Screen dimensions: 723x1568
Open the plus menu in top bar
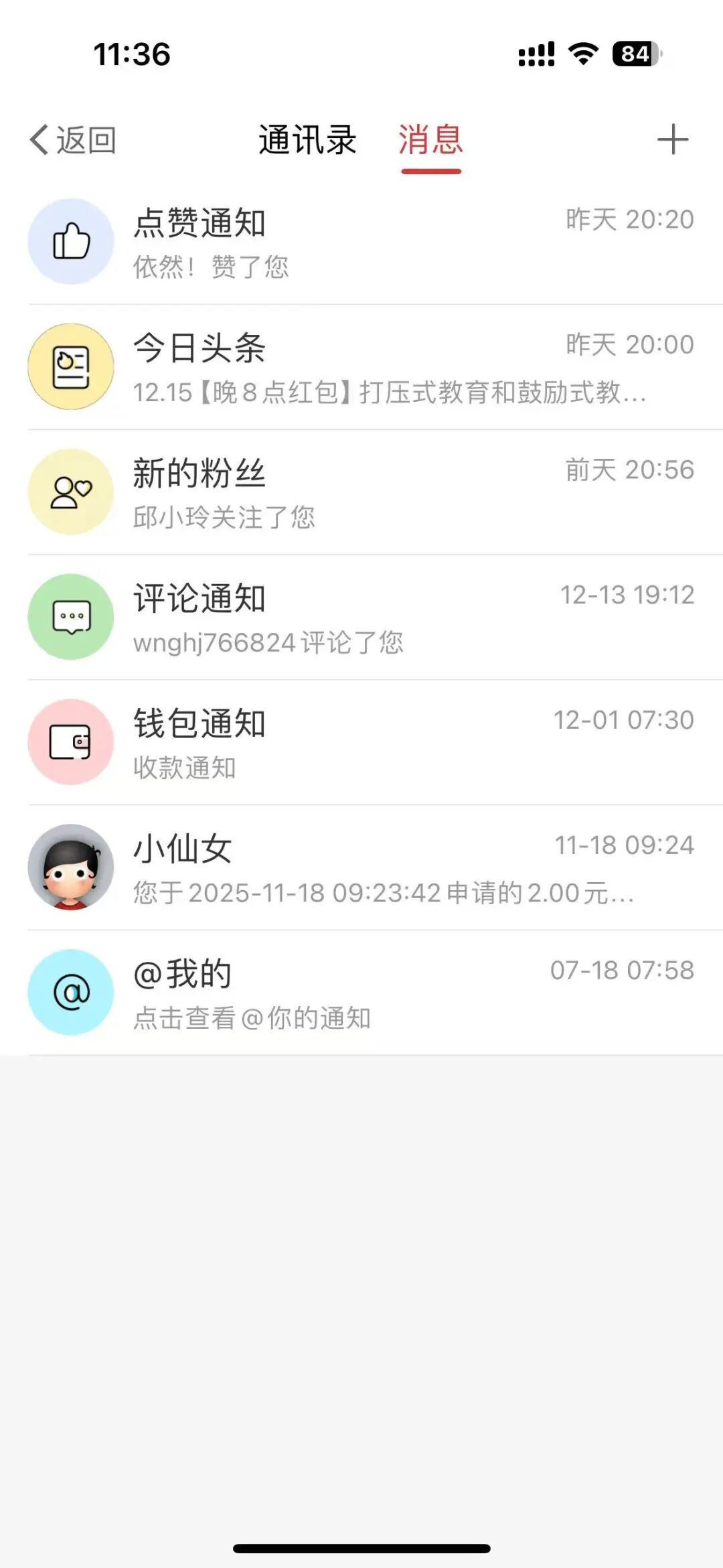click(672, 139)
